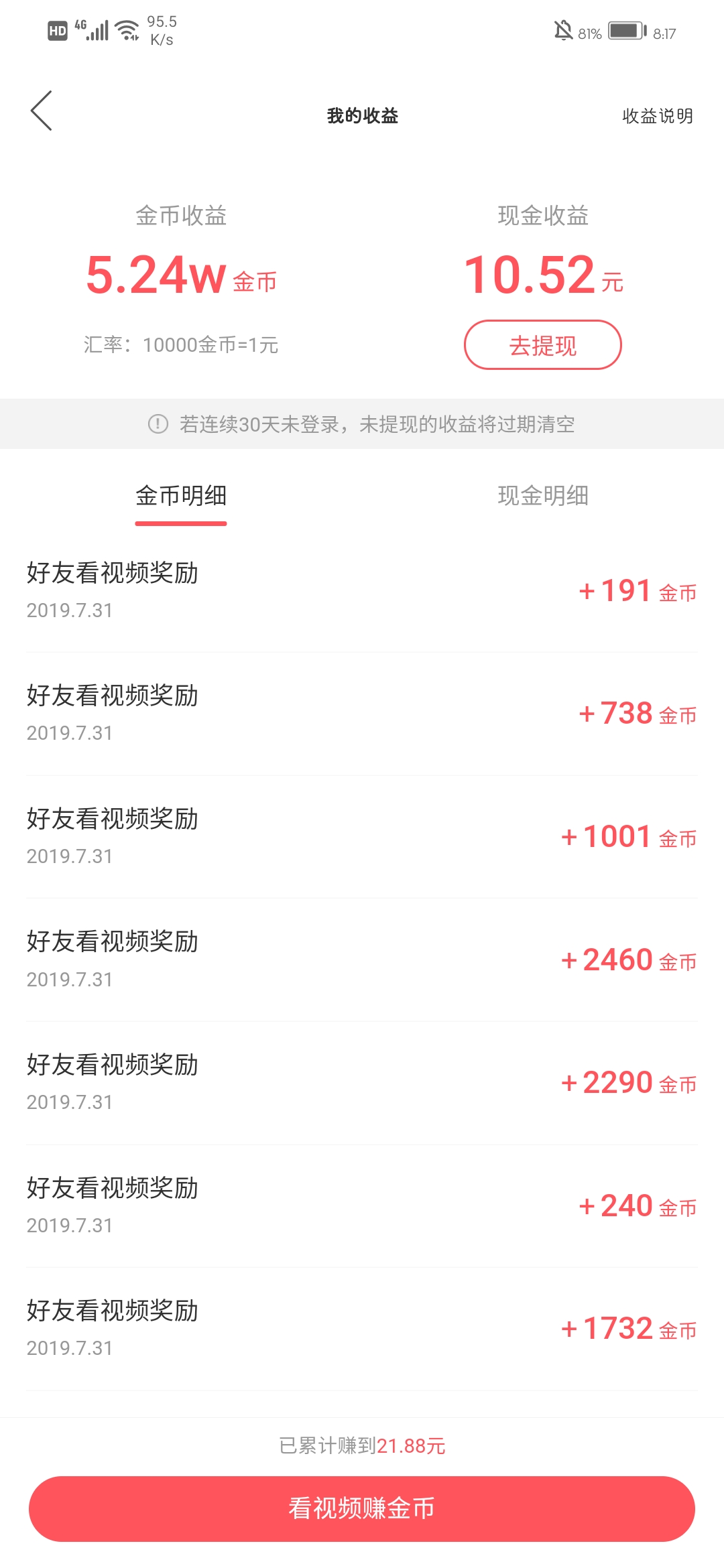Click the 4G signal strength icon
The width and height of the screenshot is (724, 1568).
tap(94, 29)
